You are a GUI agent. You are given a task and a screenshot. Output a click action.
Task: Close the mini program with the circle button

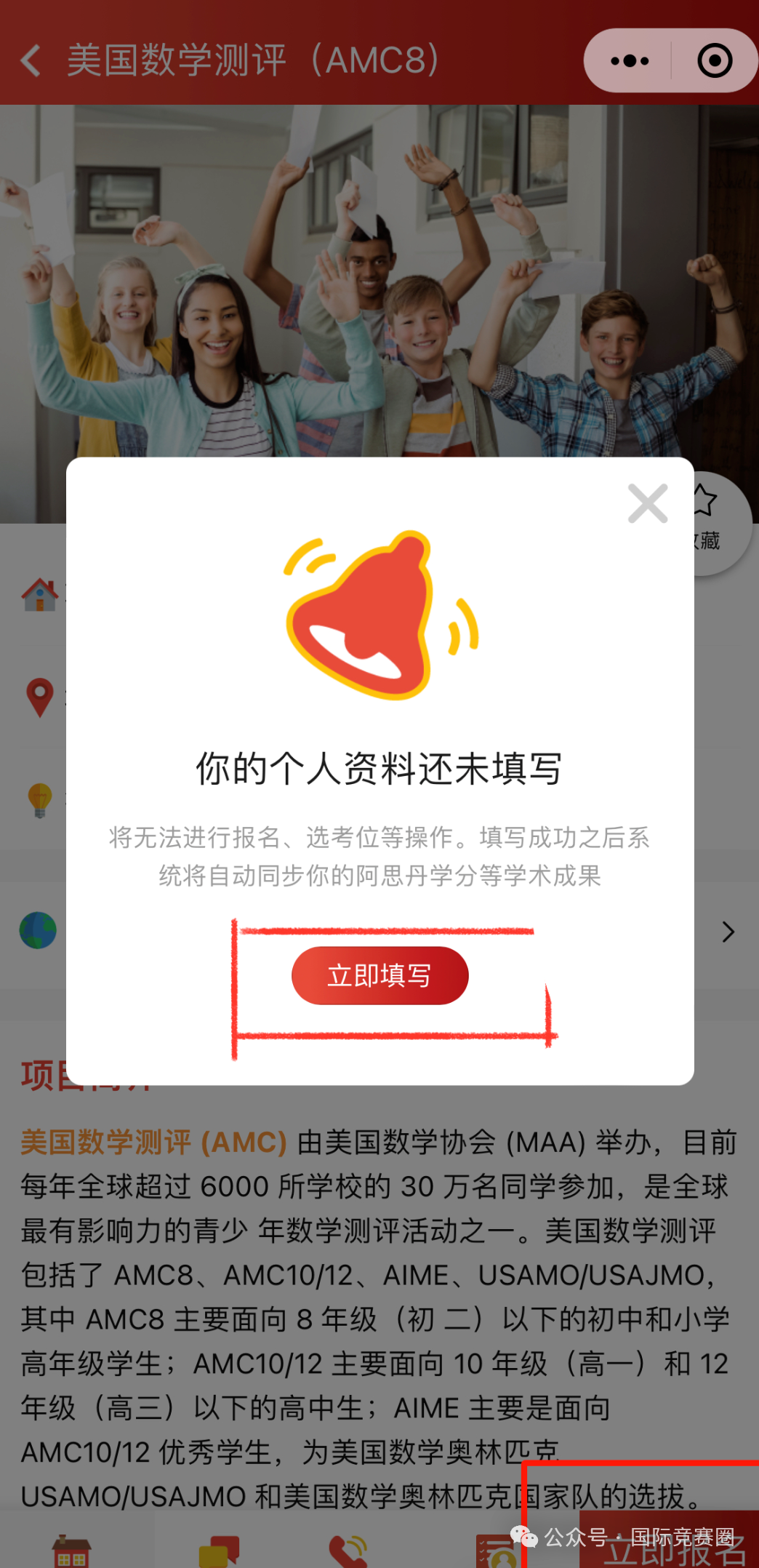714,60
